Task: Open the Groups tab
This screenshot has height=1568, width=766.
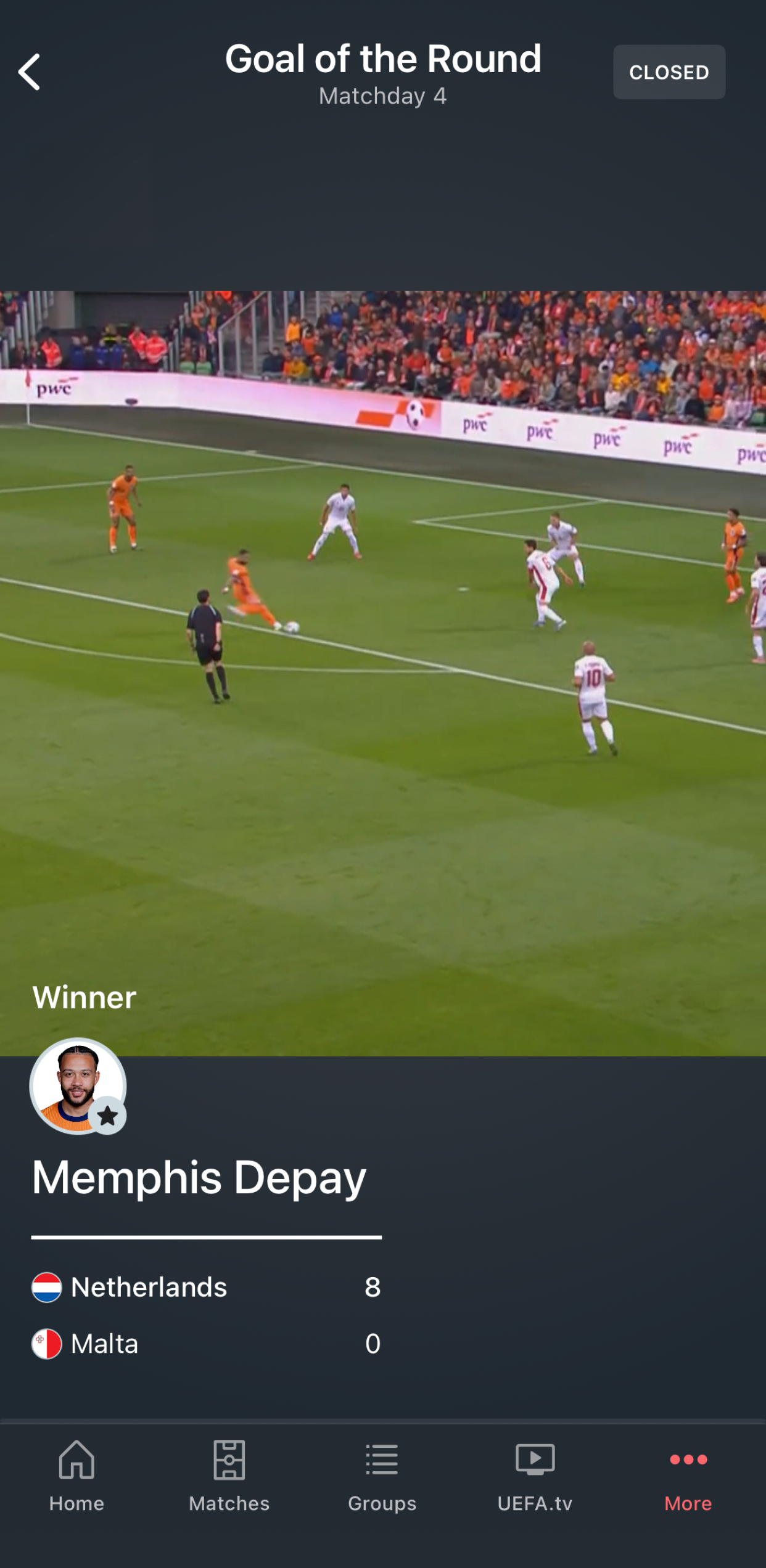Action: point(382,1476)
